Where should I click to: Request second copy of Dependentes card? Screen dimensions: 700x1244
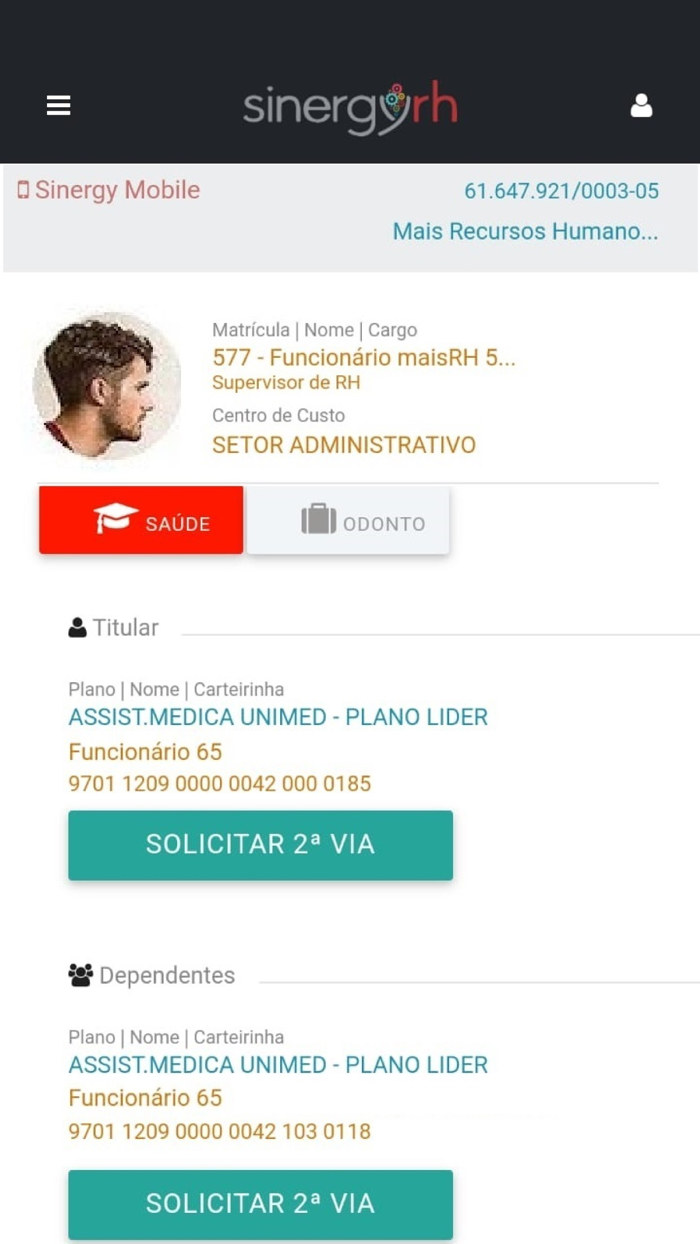click(x=260, y=1204)
